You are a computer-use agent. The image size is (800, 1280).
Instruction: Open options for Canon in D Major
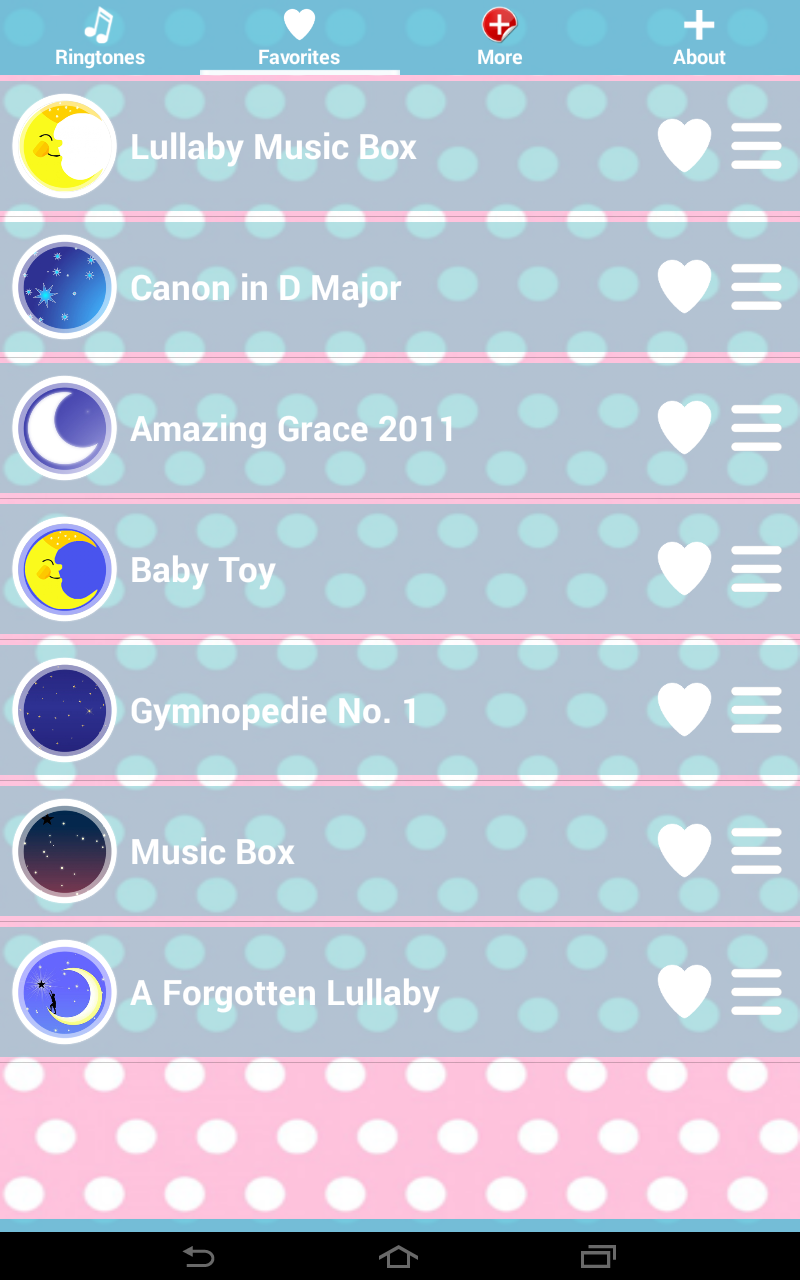(x=756, y=287)
